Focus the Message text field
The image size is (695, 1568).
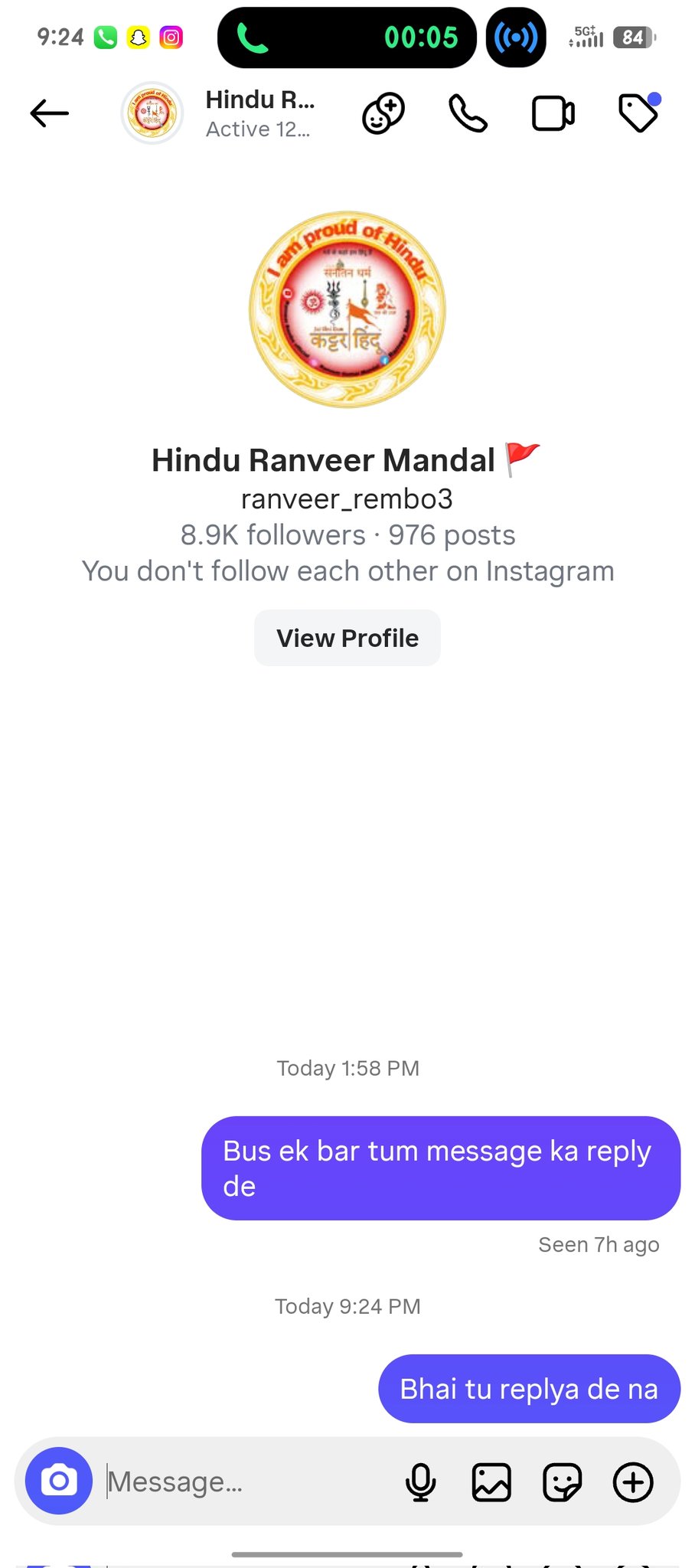245,1481
